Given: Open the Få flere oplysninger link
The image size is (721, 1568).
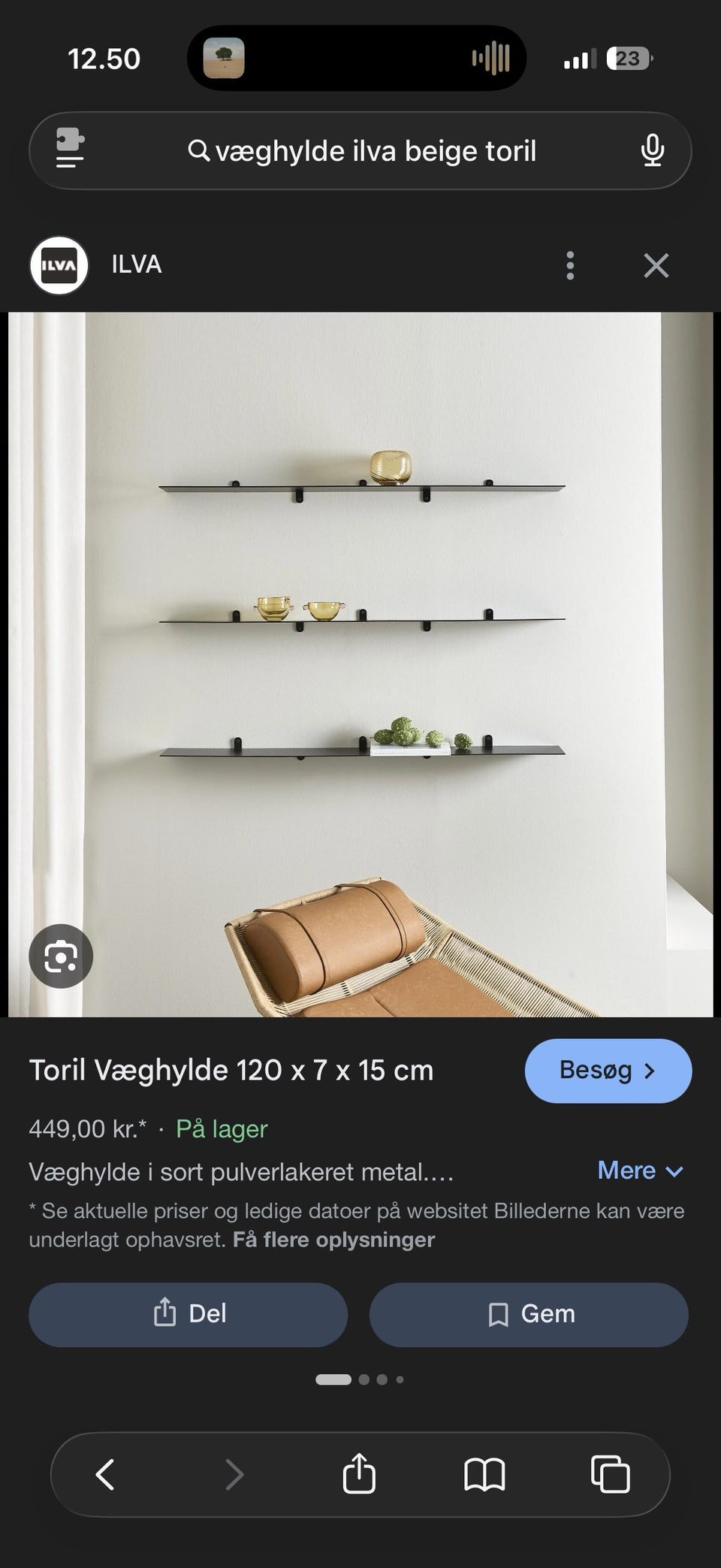Looking at the screenshot, I should click(333, 1240).
